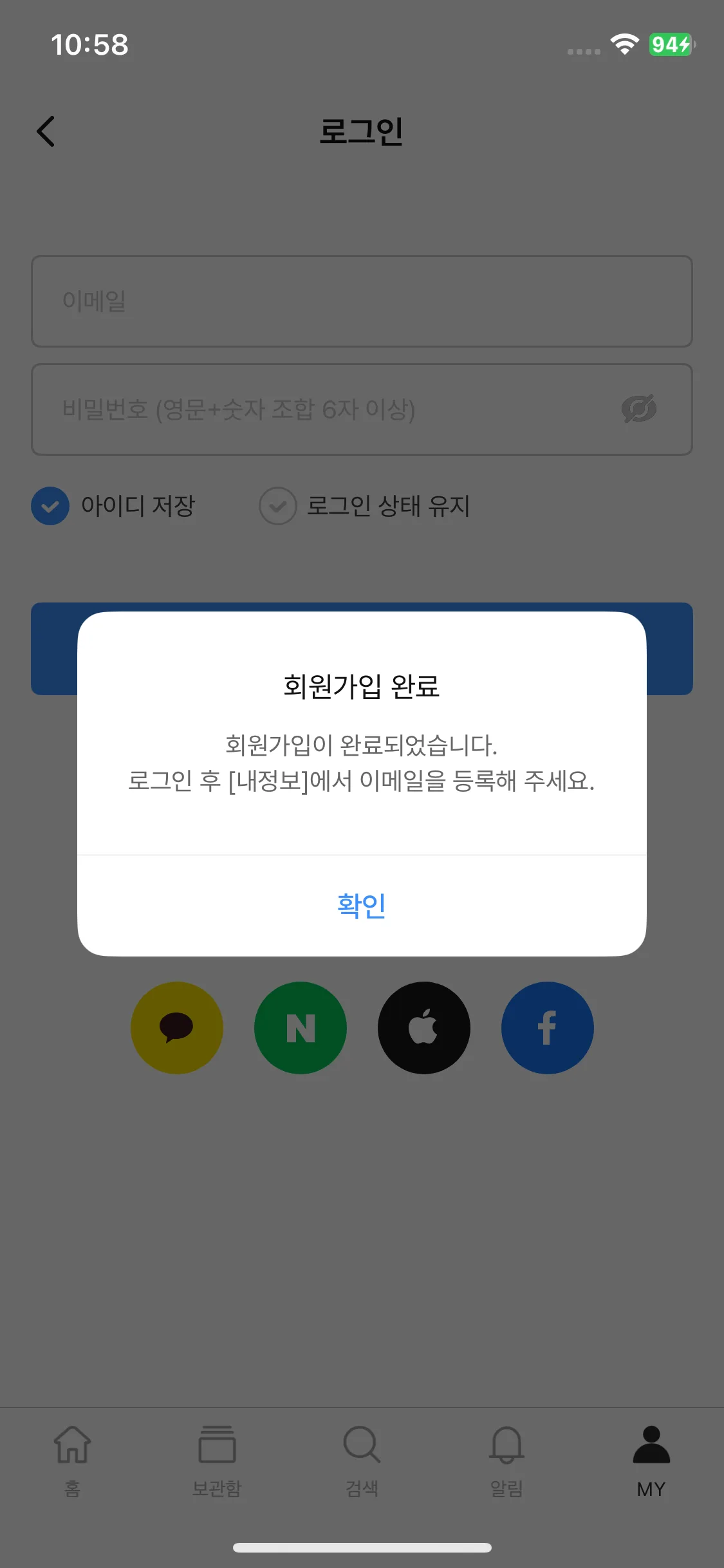Screen dimensions: 724x1568
Task: Log in with the Naver N icon
Action: click(x=301, y=1028)
